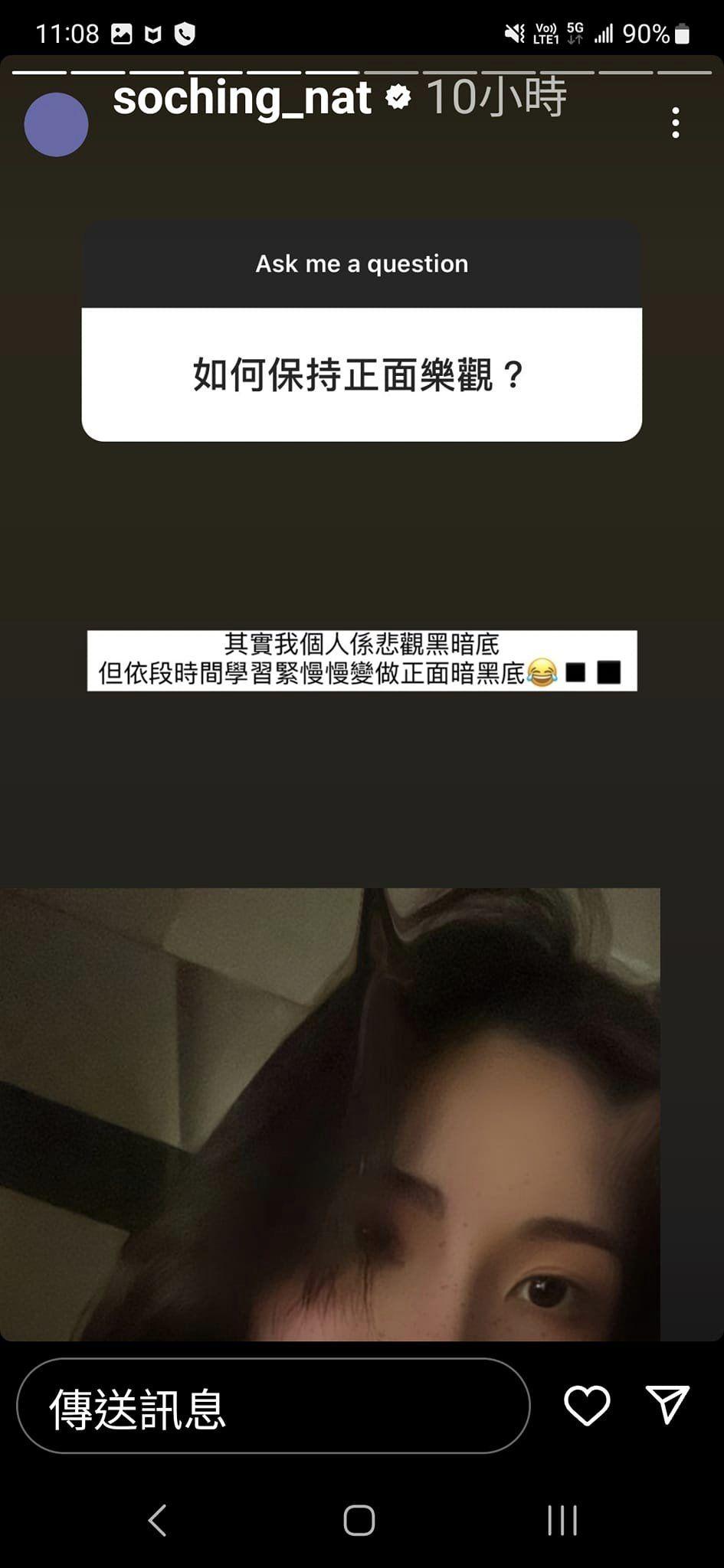This screenshot has width=724, height=1568.
Task: Go to the system home screen
Action: tap(359, 1520)
